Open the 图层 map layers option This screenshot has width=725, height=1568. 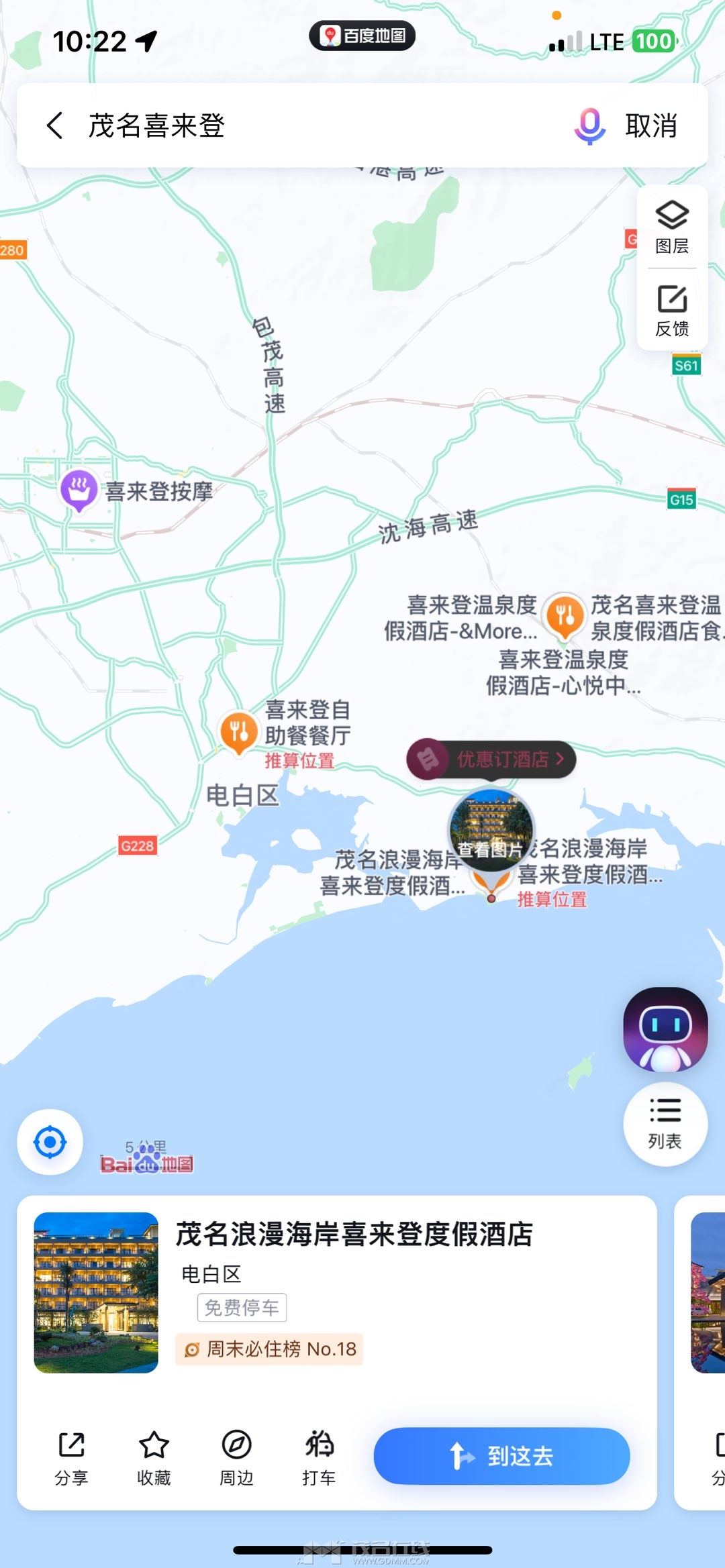(x=671, y=227)
